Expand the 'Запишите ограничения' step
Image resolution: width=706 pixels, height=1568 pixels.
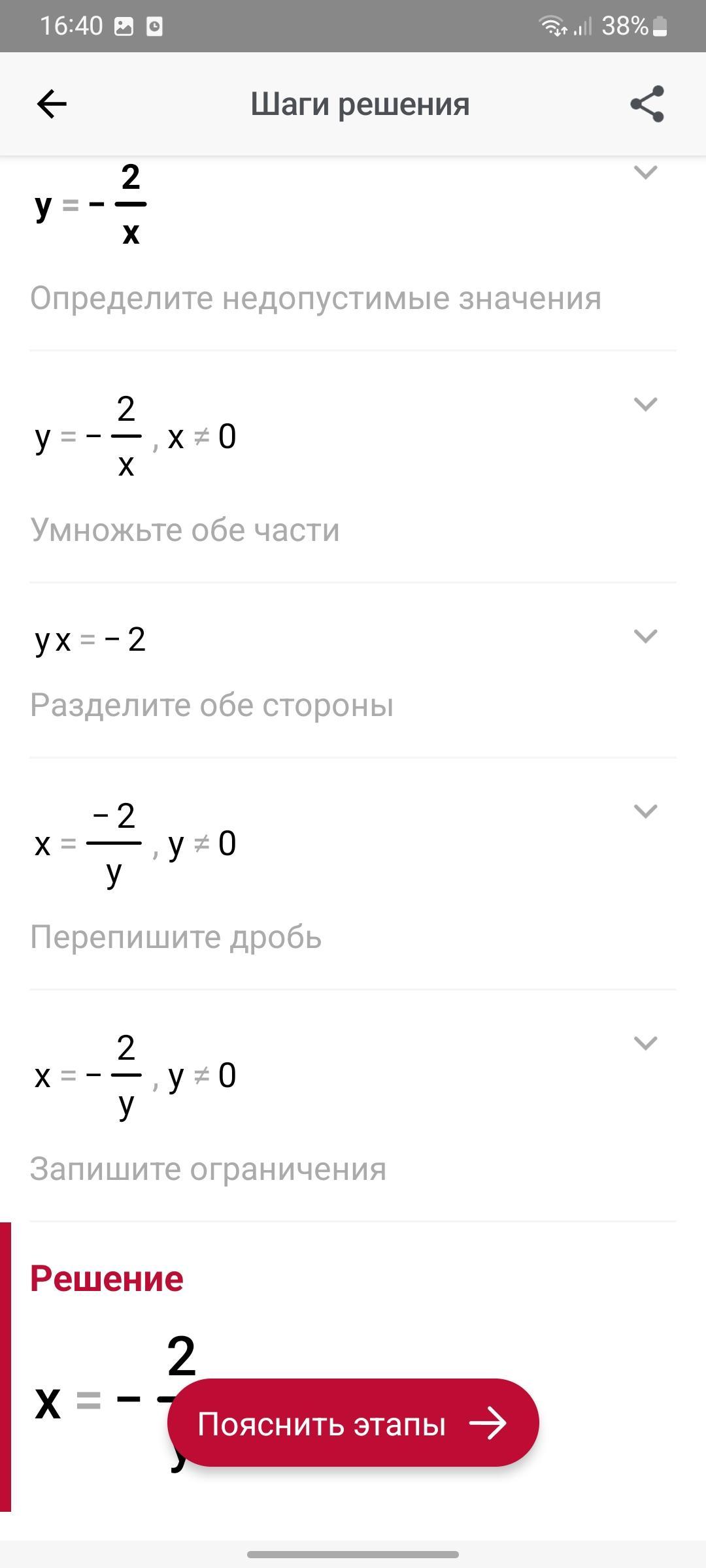tap(645, 1043)
